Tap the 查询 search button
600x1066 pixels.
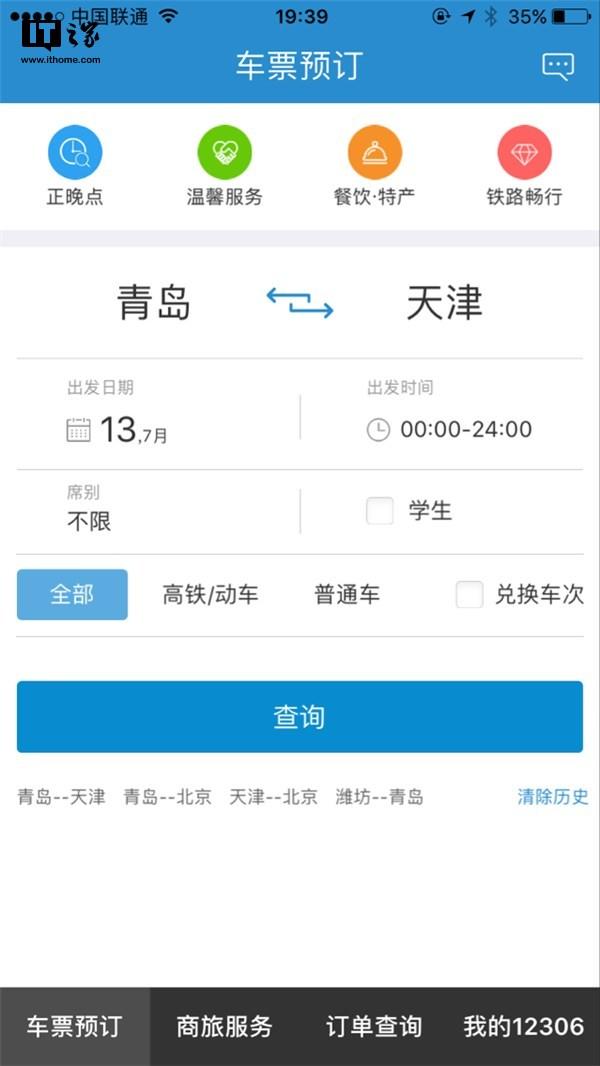click(x=299, y=716)
